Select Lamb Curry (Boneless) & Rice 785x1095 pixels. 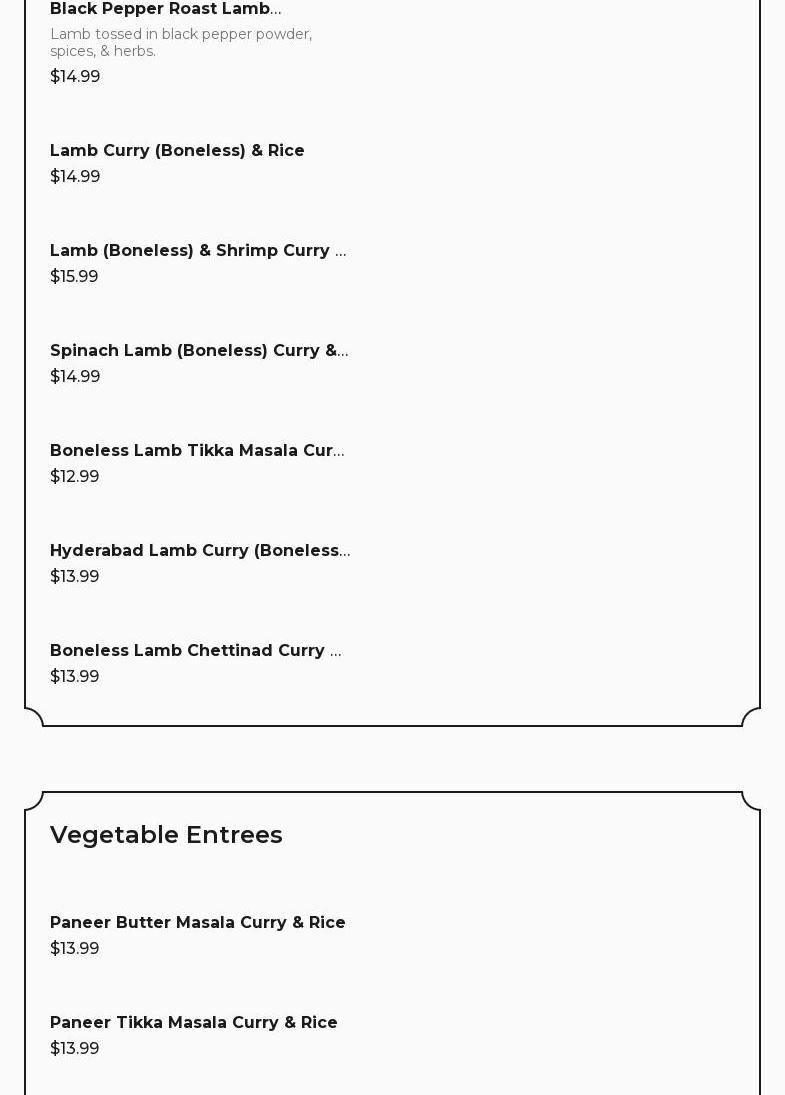pyautogui.click(x=177, y=151)
